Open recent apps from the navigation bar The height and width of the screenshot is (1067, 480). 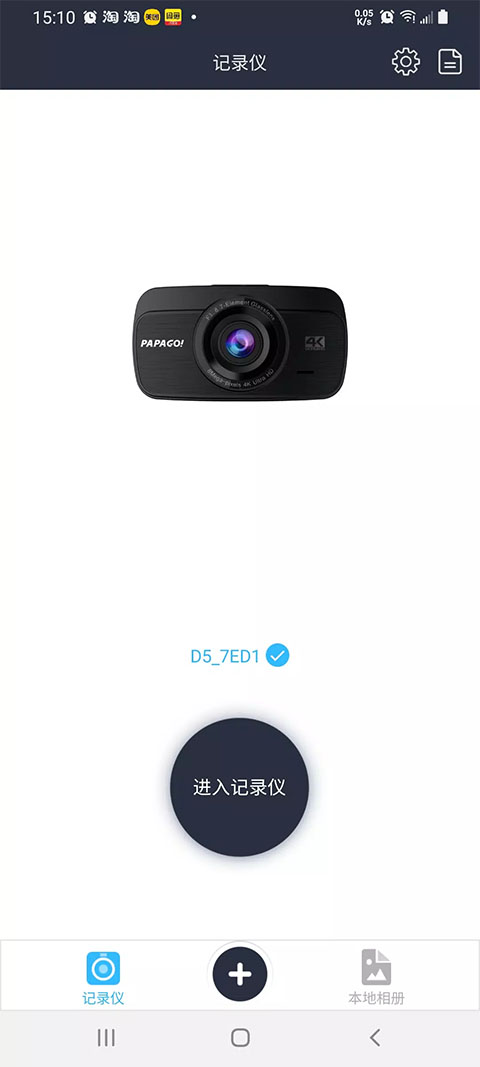(x=106, y=1038)
